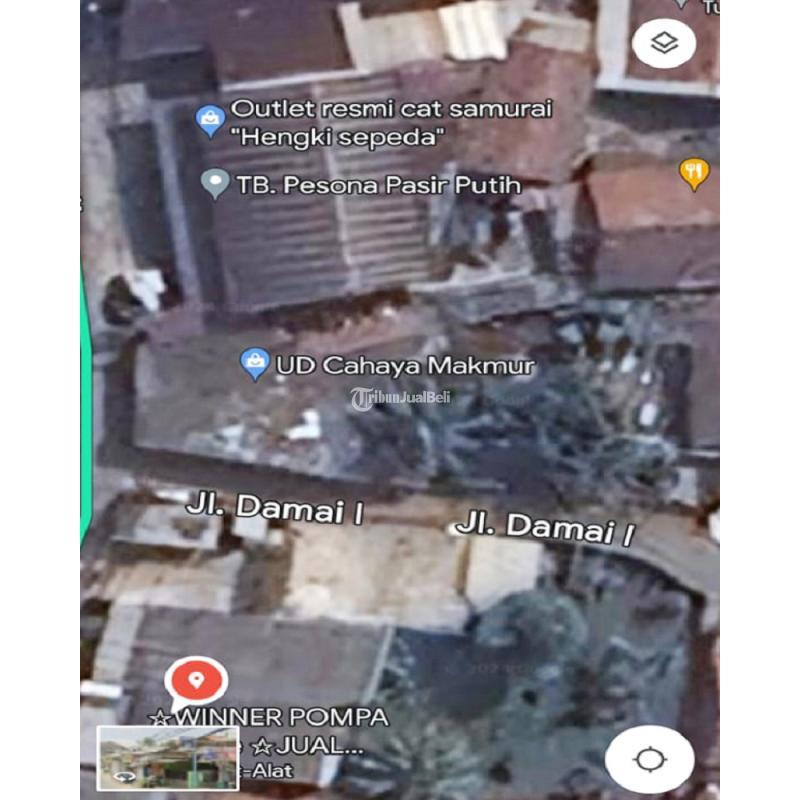The width and height of the screenshot is (800, 800).
Task: Open the map layers button
Action: pyautogui.click(x=664, y=43)
